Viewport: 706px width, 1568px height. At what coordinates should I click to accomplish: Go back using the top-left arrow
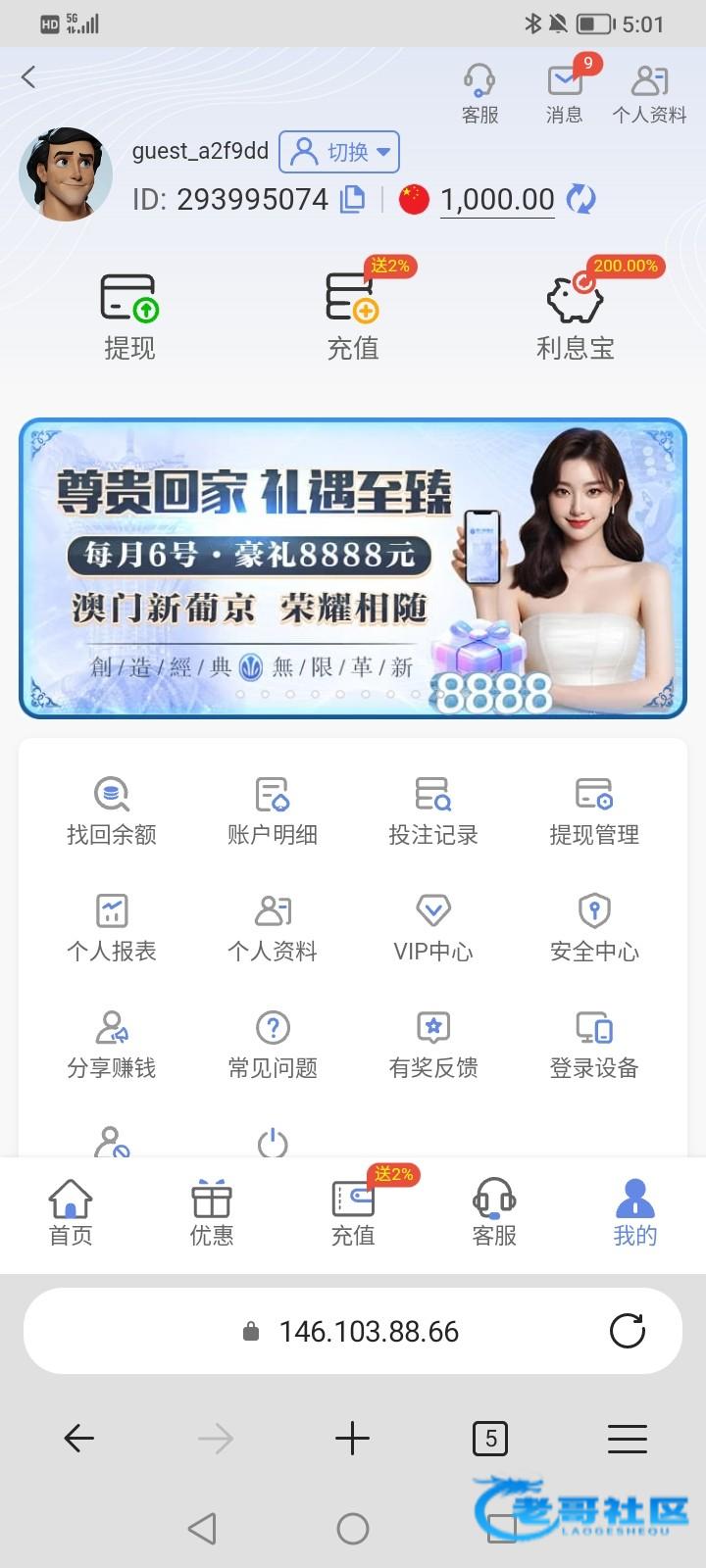tap(28, 77)
